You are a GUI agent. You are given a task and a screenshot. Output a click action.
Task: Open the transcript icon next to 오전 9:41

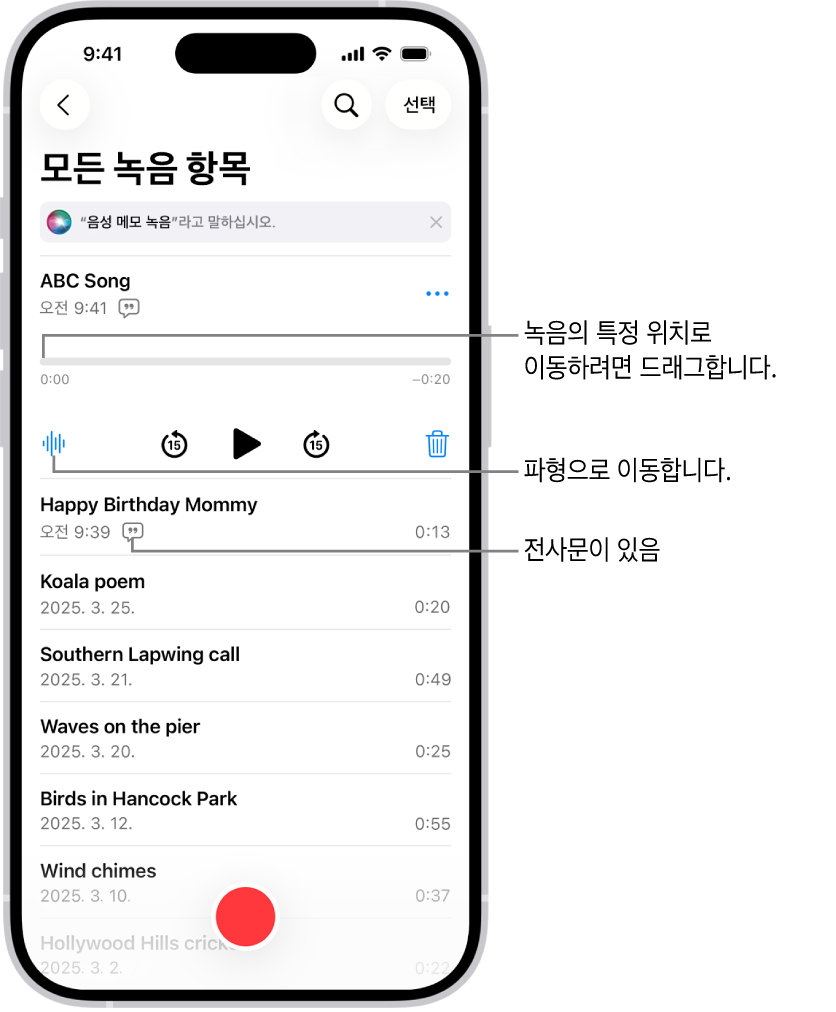129,308
